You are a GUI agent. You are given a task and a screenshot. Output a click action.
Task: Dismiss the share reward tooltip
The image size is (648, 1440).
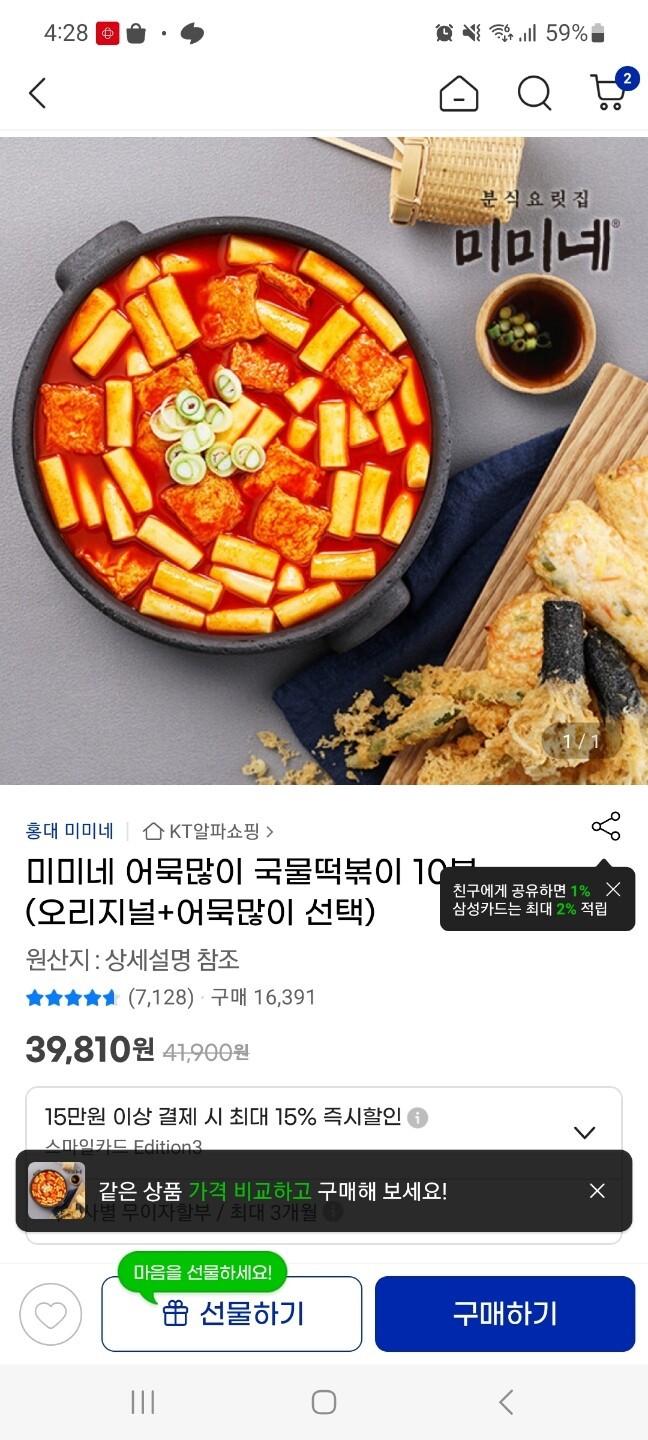pos(613,889)
